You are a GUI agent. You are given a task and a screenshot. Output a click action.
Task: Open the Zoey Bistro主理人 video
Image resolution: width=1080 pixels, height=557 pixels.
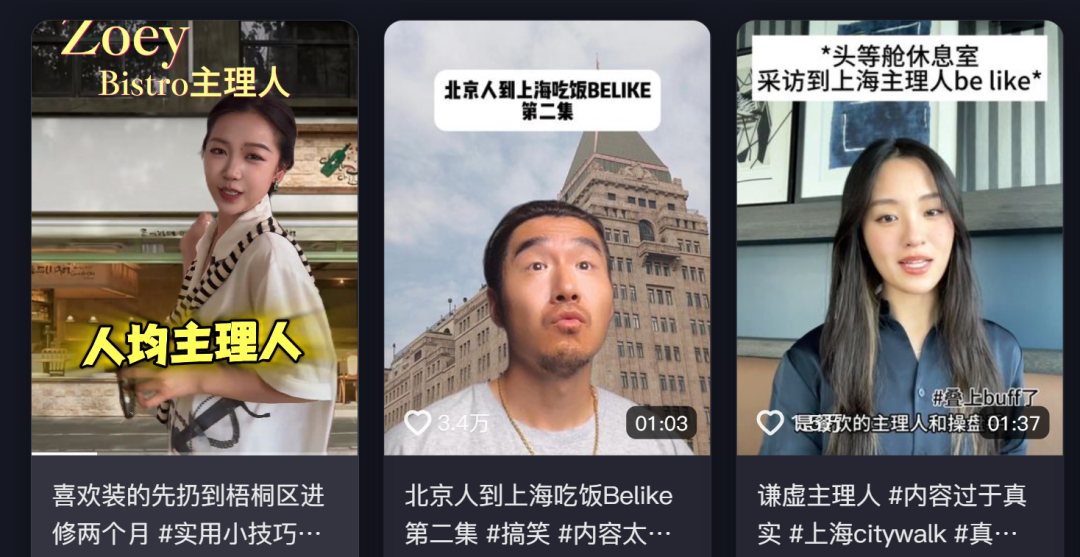pos(194,240)
